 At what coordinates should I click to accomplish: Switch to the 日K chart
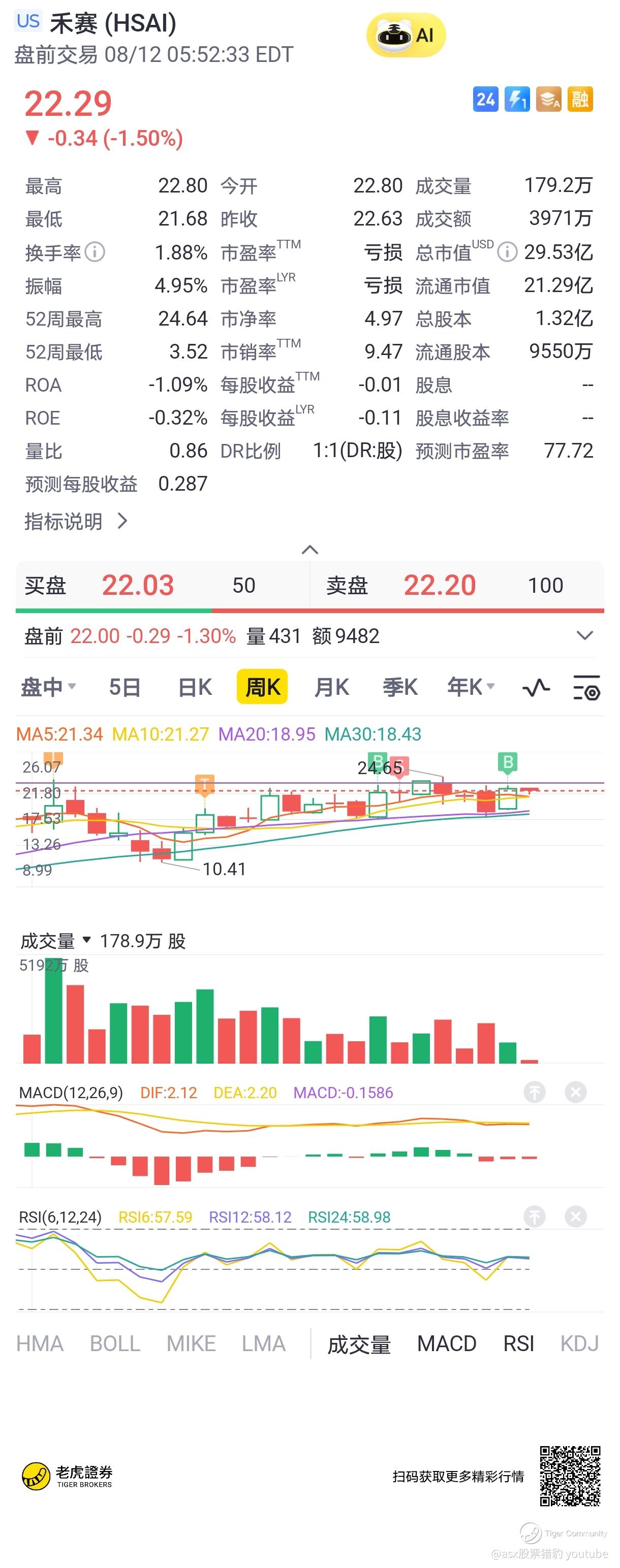click(x=195, y=687)
